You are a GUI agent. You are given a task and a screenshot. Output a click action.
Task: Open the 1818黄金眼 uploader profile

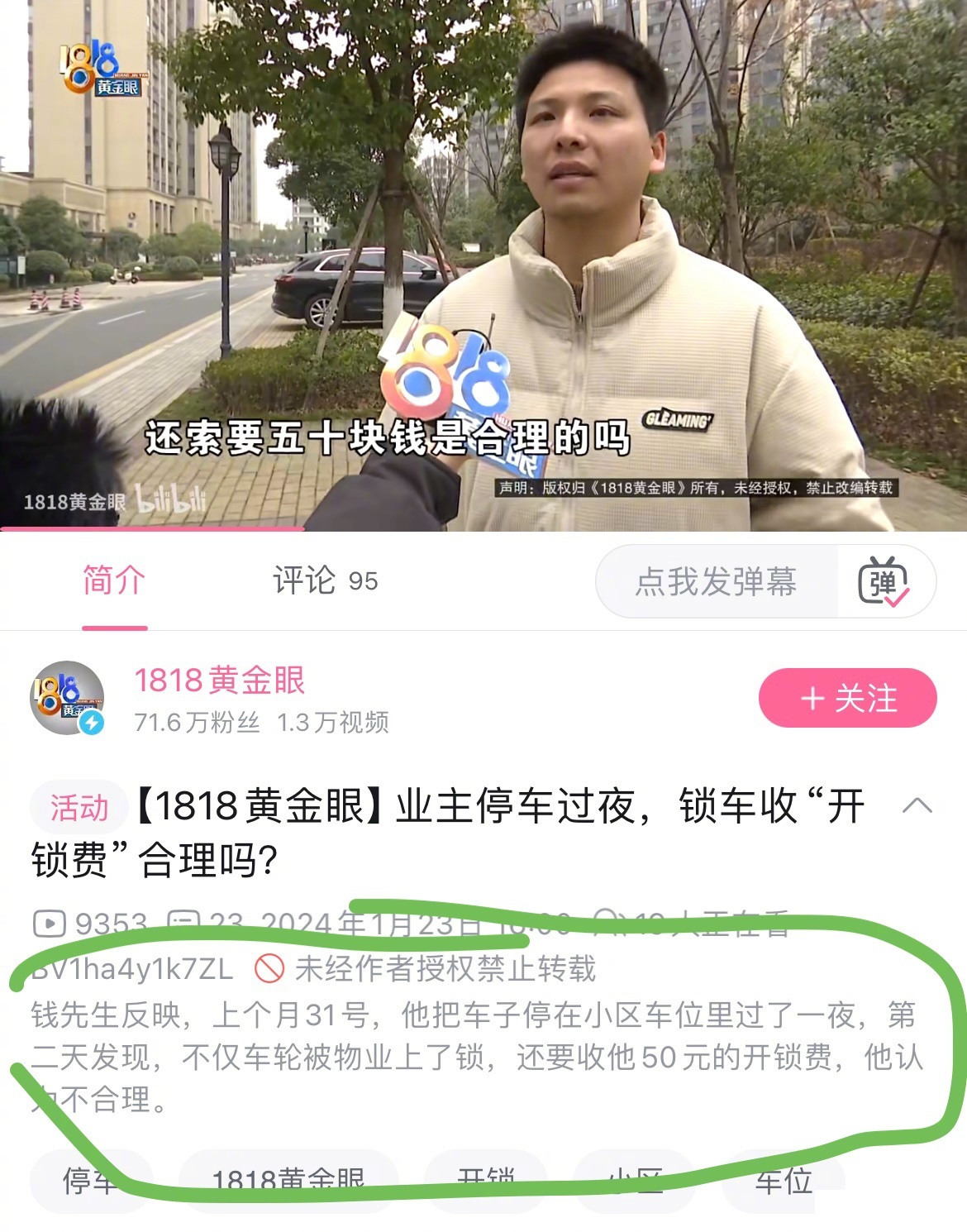point(220,681)
